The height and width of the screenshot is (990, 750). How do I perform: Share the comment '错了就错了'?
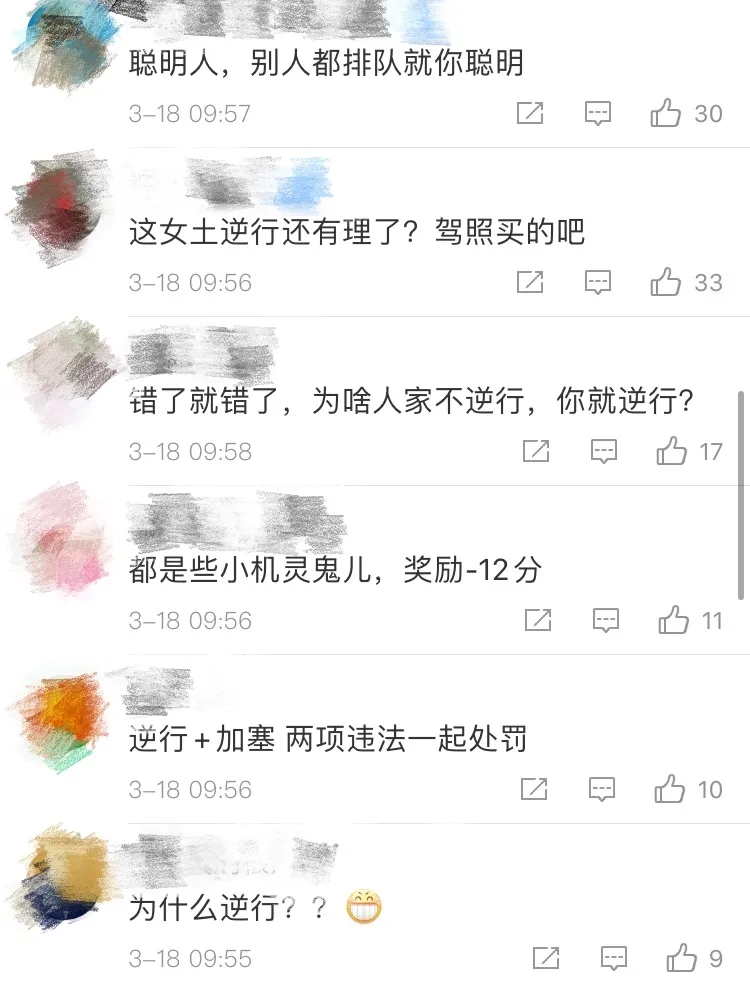[536, 452]
